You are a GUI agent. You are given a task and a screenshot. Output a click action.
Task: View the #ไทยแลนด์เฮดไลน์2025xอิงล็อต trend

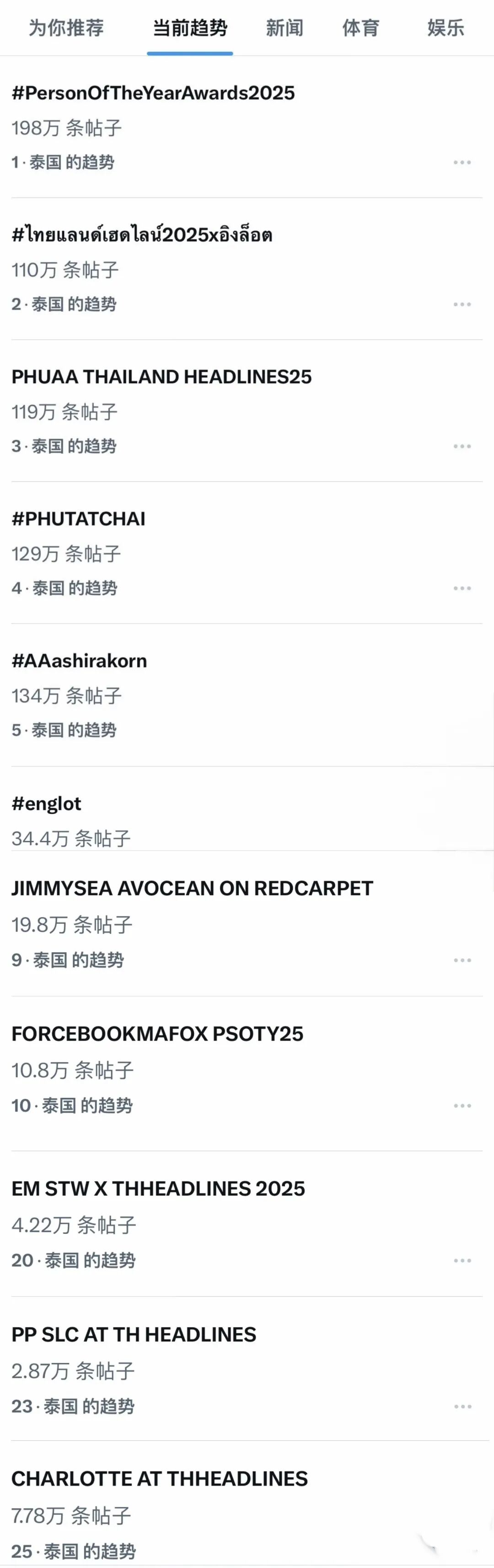click(142, 235)
